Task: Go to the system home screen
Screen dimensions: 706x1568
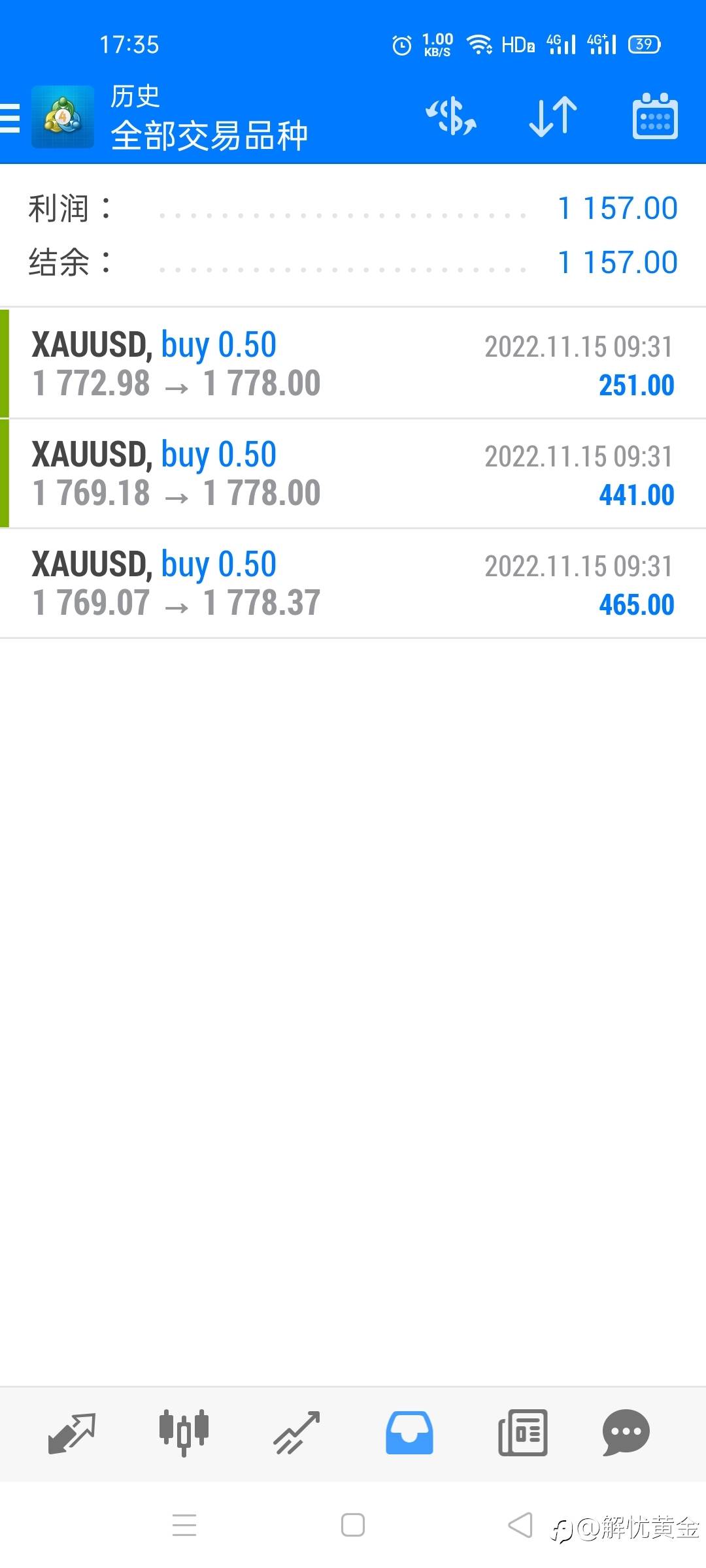Action: point(353,1526)
